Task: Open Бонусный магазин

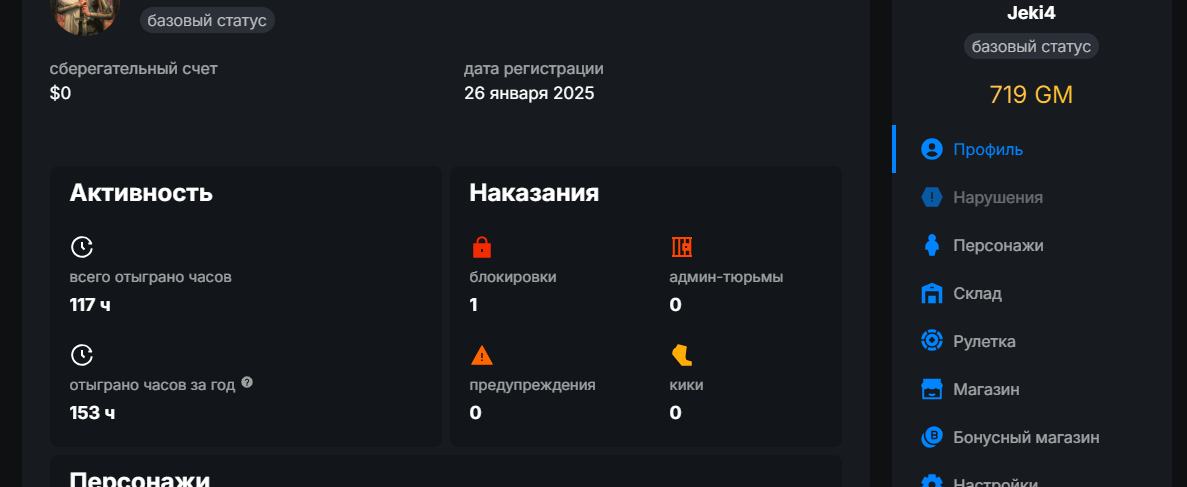Action: (1025, 438)
